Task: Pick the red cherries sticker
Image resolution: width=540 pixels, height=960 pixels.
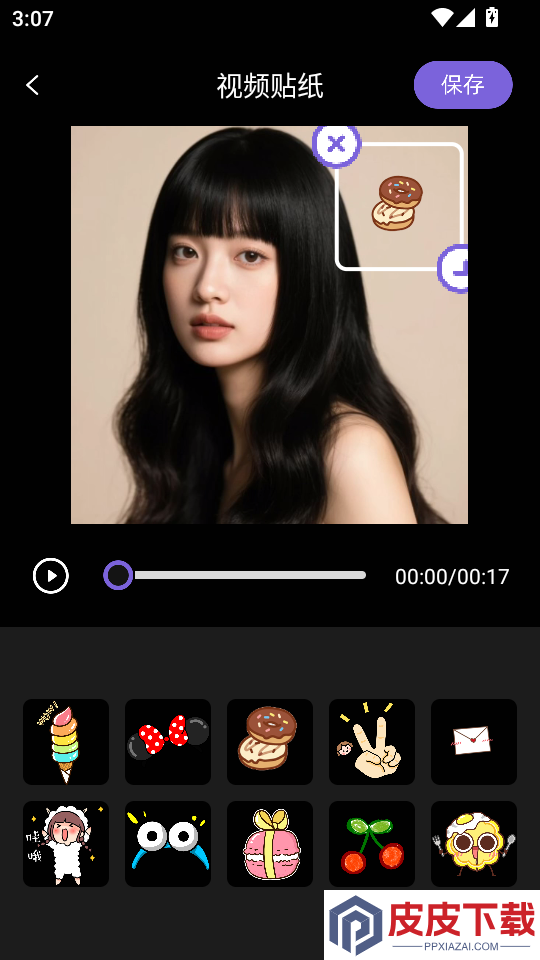Action: (x=372, y=844)
